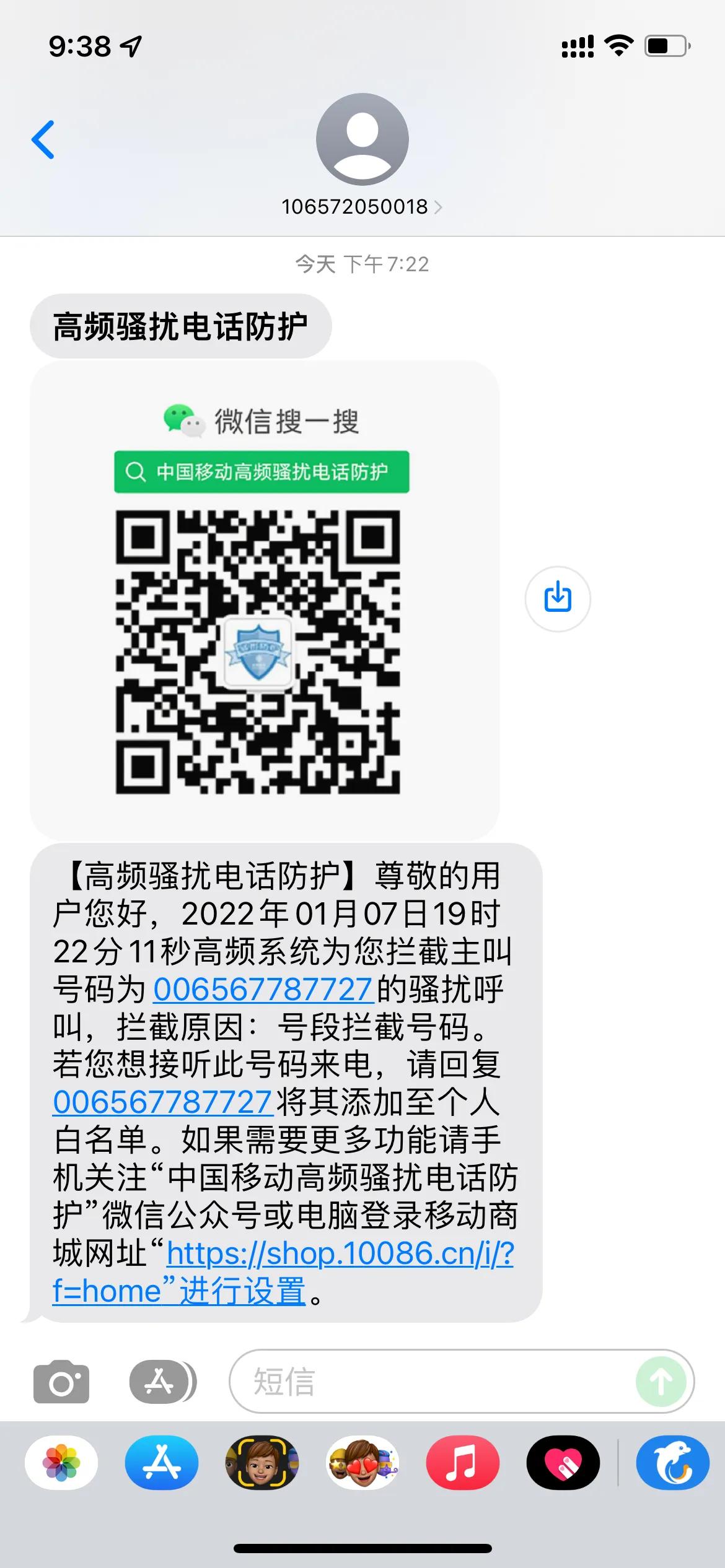This screenshot has height=1568, width=725.
Task: Tap the first 006567787727 phone link
Action: pyautogui.click(x=263, y=989)
